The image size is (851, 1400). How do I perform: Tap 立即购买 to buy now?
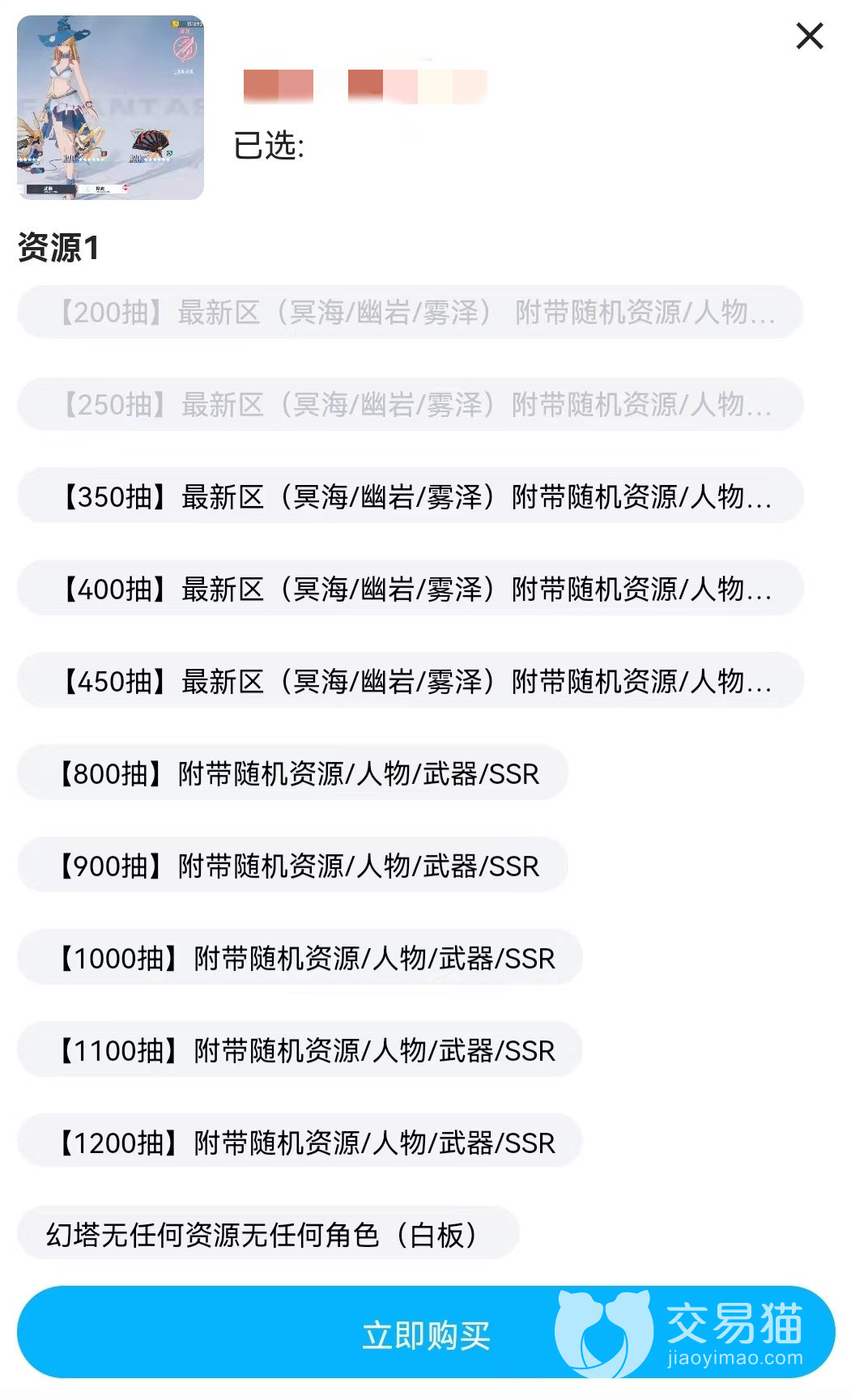(426, 1334)
